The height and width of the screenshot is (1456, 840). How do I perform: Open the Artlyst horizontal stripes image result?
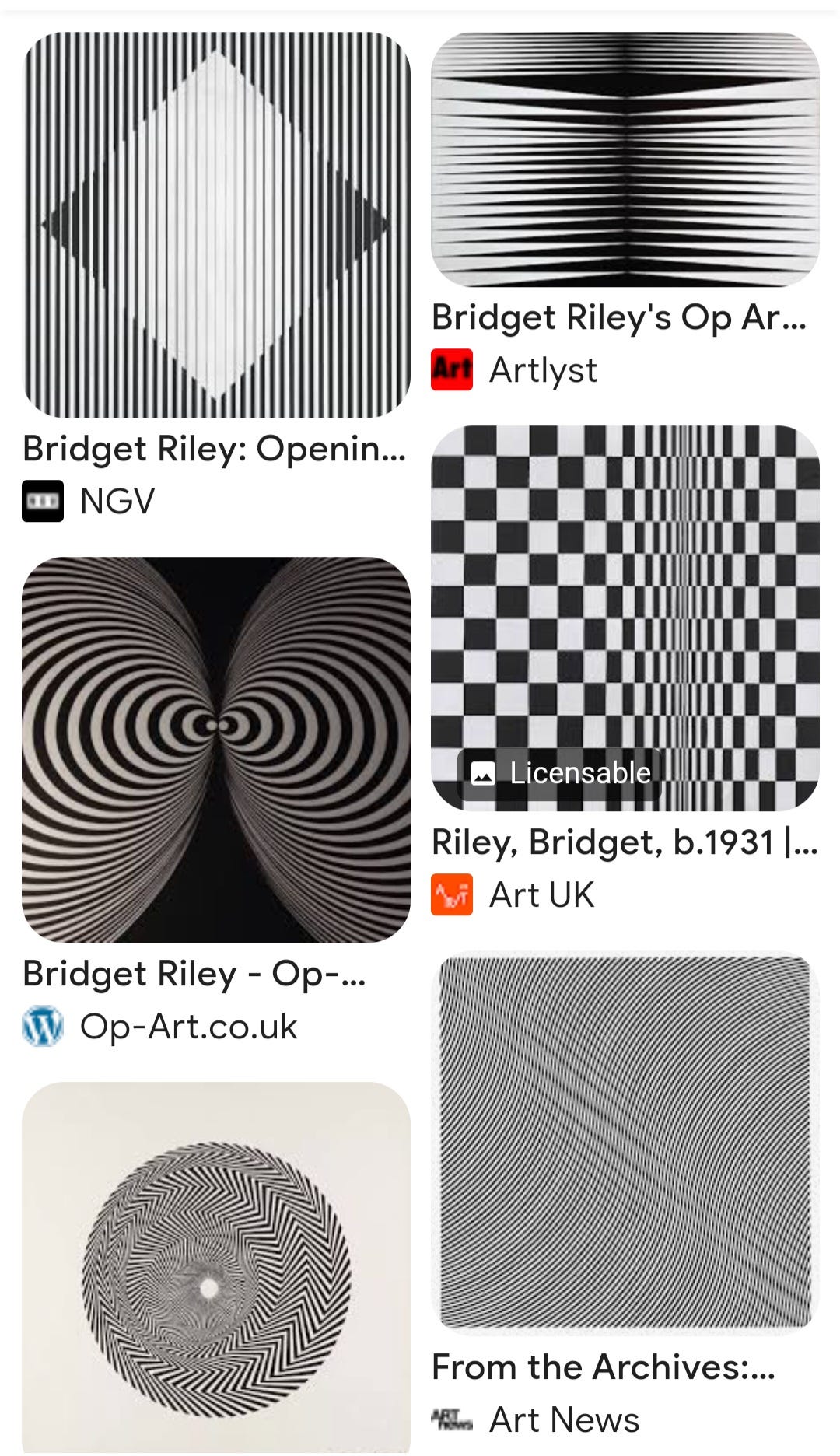coord(625,159)
